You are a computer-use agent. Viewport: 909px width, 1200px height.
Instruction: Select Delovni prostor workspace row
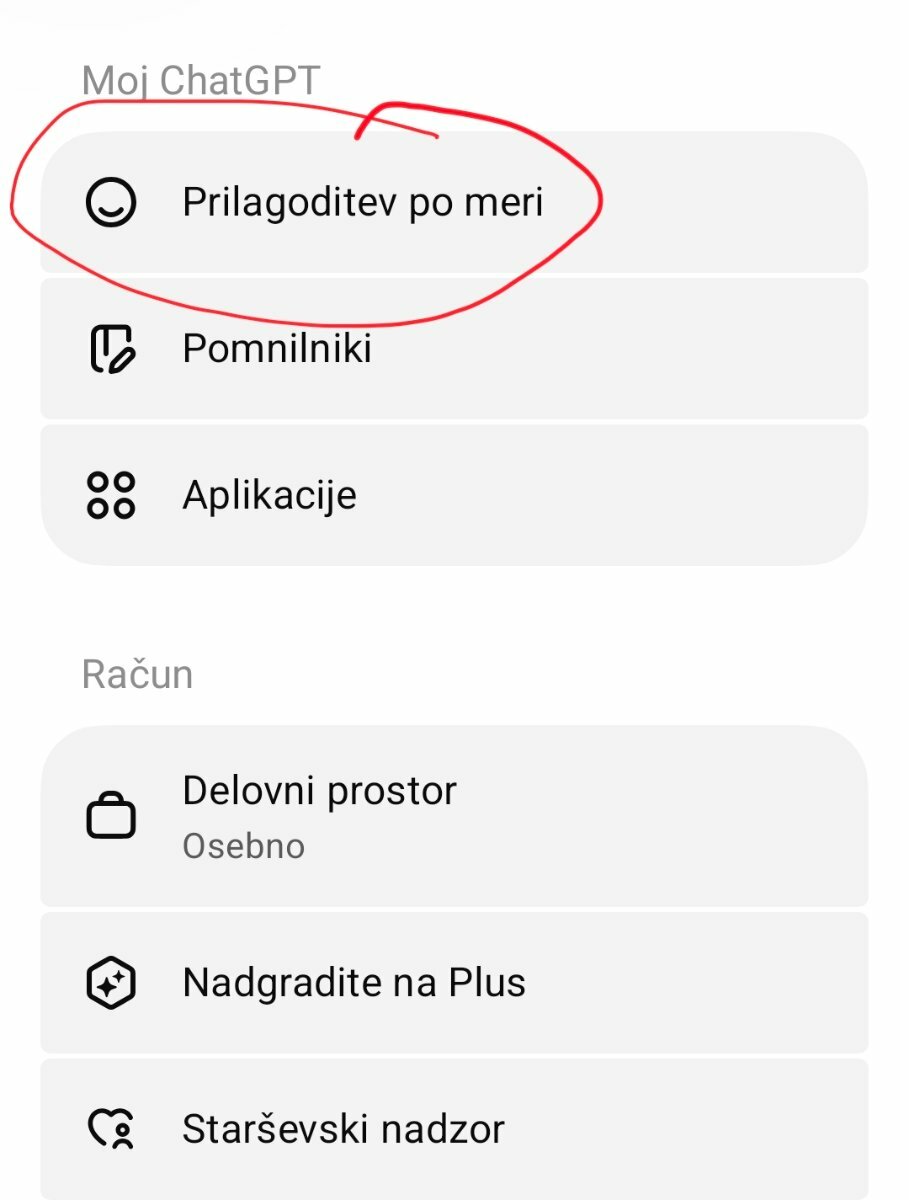pyautogui.click(x=319, y=815)
